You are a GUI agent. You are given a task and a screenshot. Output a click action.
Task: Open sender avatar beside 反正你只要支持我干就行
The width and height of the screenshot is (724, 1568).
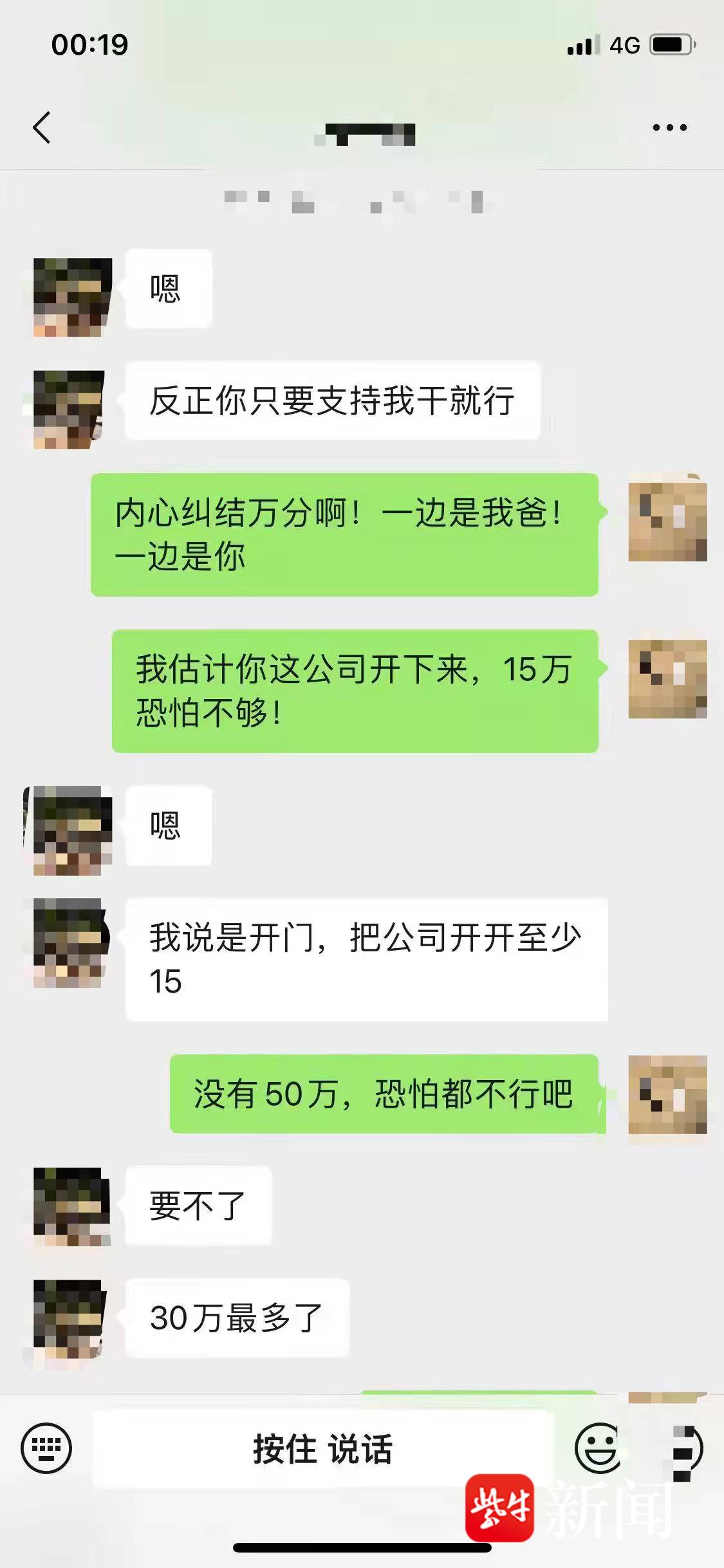69,409
